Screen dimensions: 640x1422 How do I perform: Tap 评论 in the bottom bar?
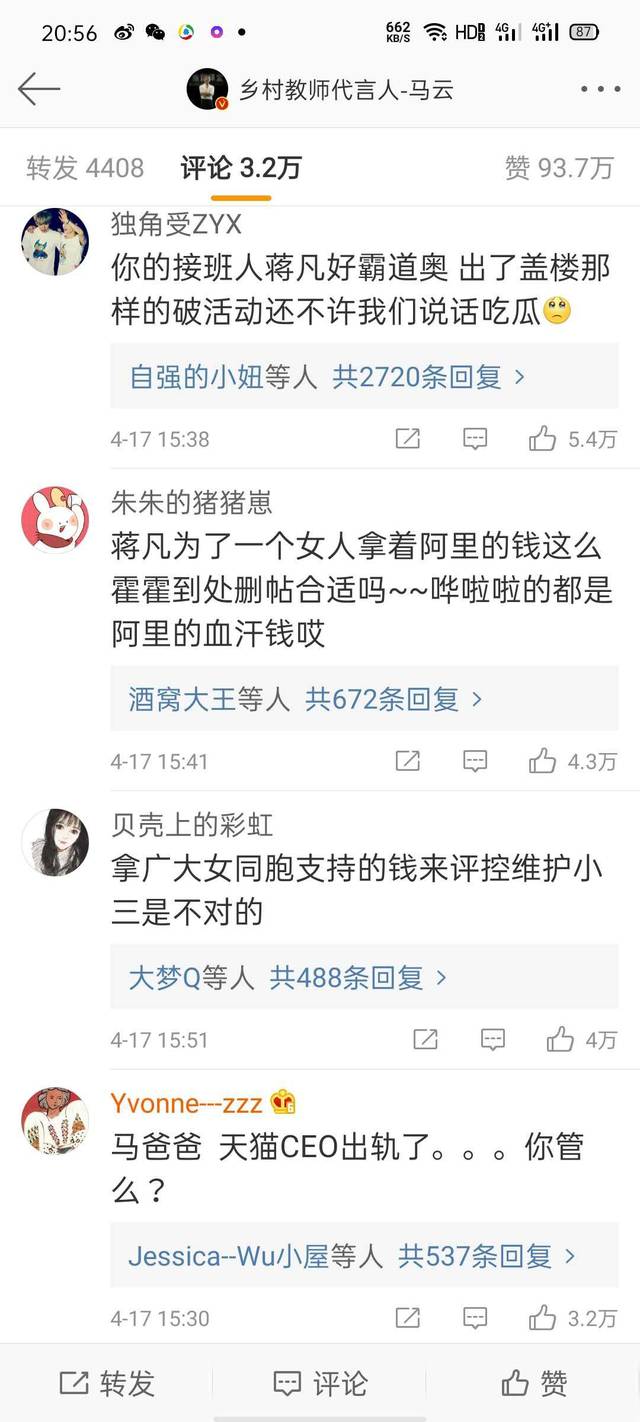click(x=320, y=1383)
